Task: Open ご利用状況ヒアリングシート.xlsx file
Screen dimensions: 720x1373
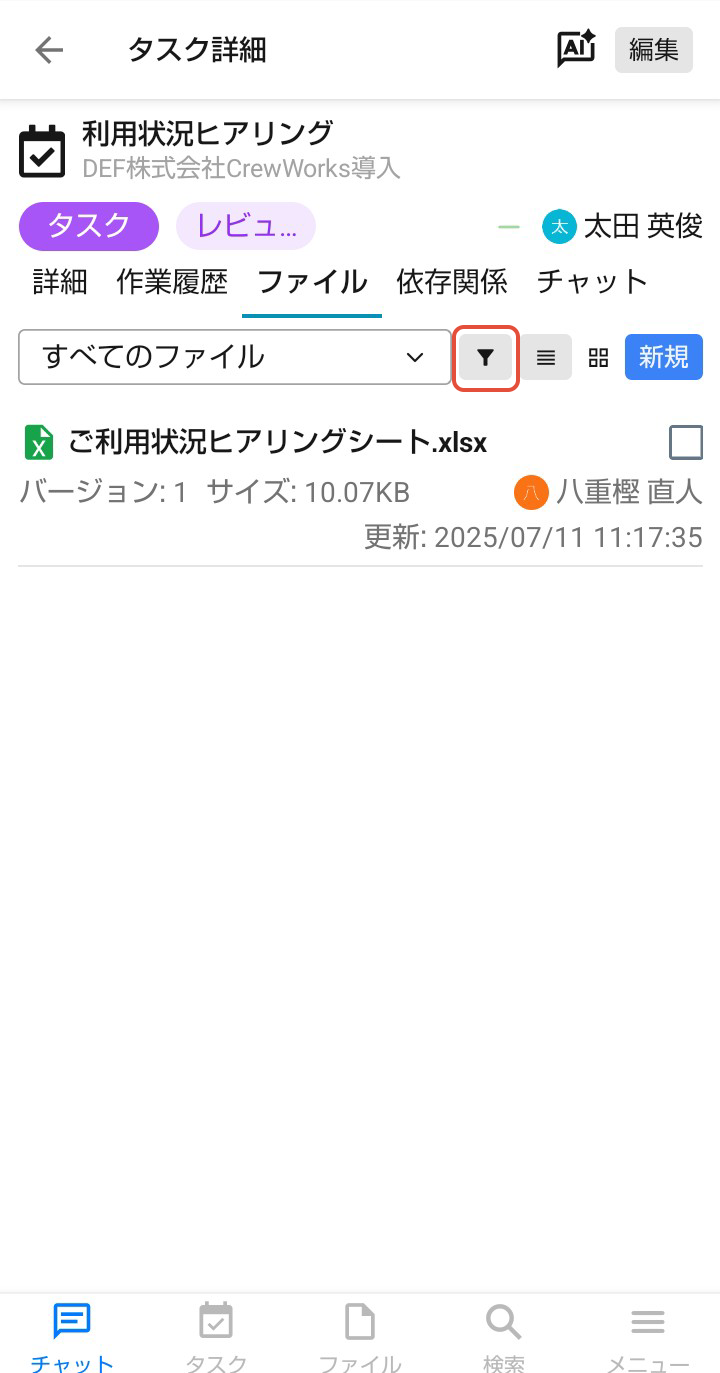Action: click(x=277, y=442)
